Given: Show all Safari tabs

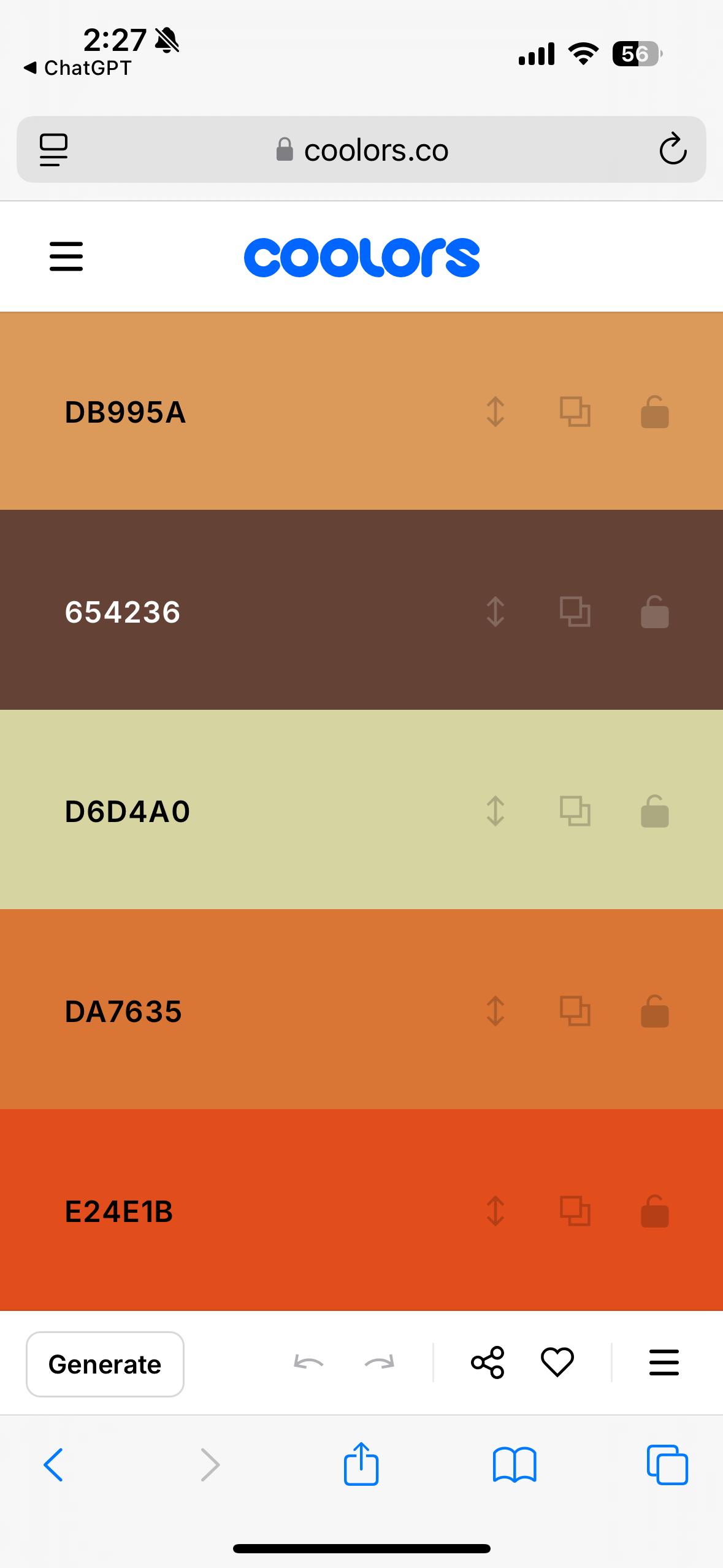Looking at the screenshot, I should coord(667,1465).
